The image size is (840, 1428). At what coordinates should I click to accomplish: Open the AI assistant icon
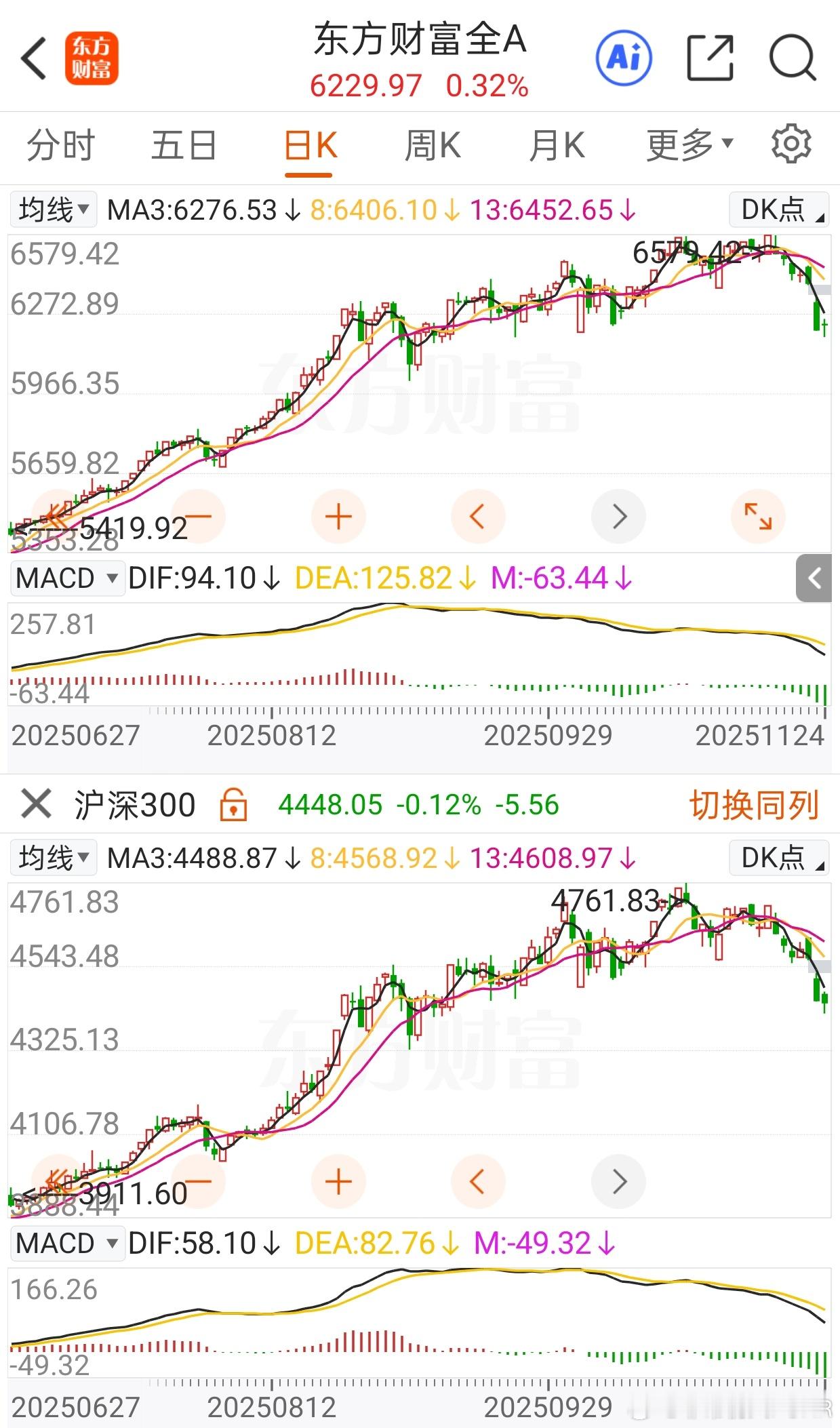[624, 58]
